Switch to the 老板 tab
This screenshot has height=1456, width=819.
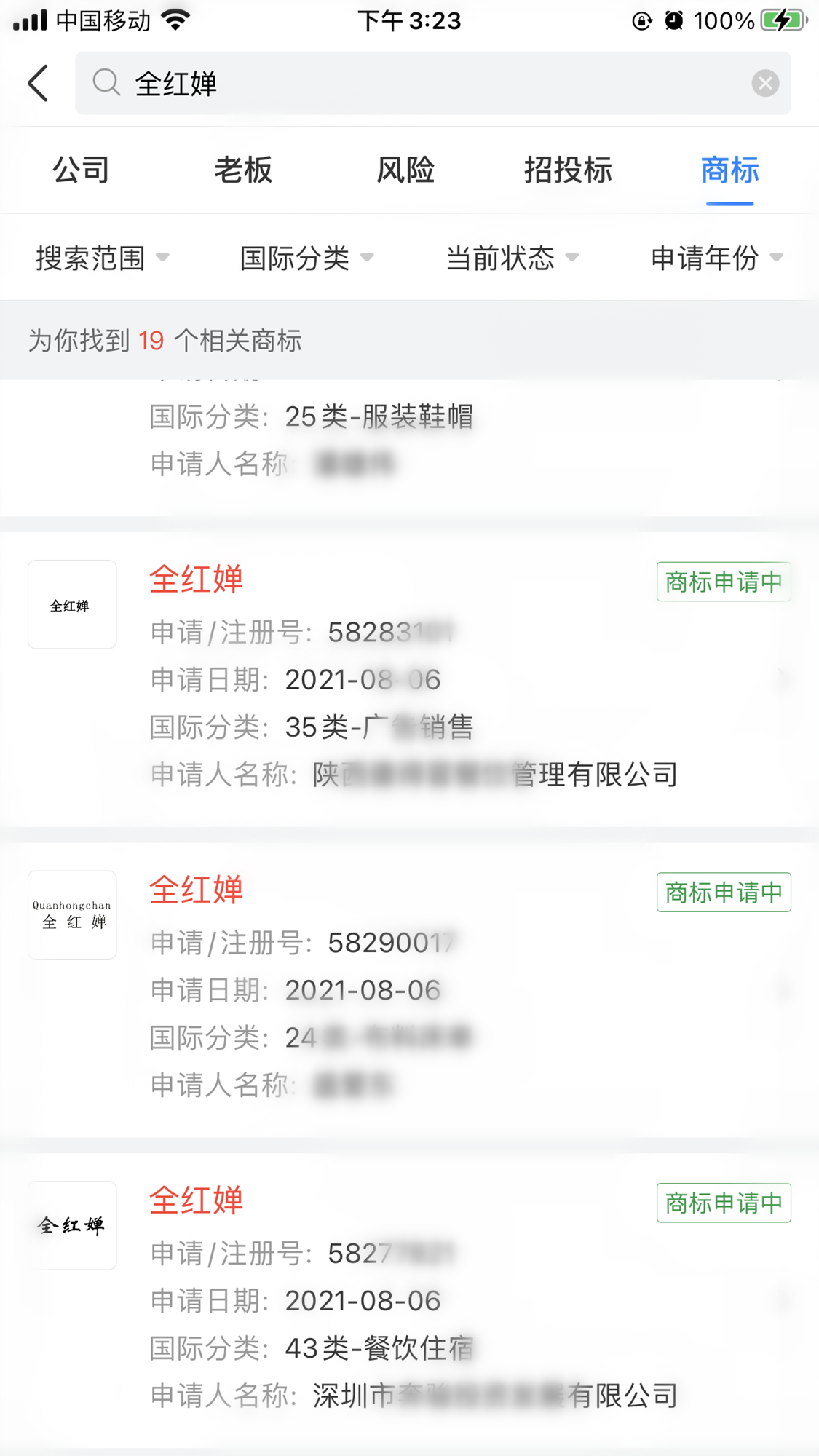pyautogui.click(x=243, y=170)
